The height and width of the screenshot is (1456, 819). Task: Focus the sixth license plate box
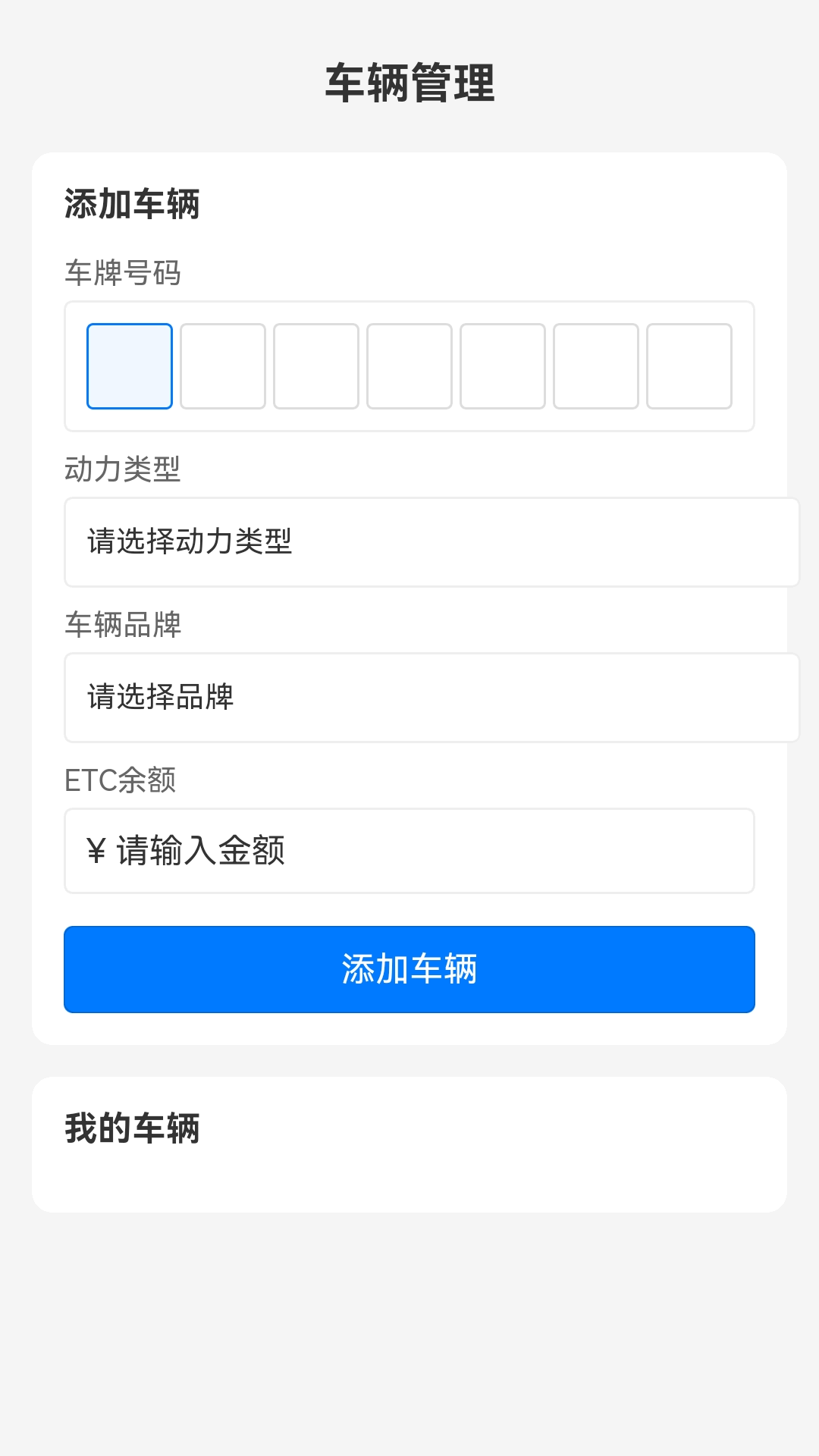point(596,366)
